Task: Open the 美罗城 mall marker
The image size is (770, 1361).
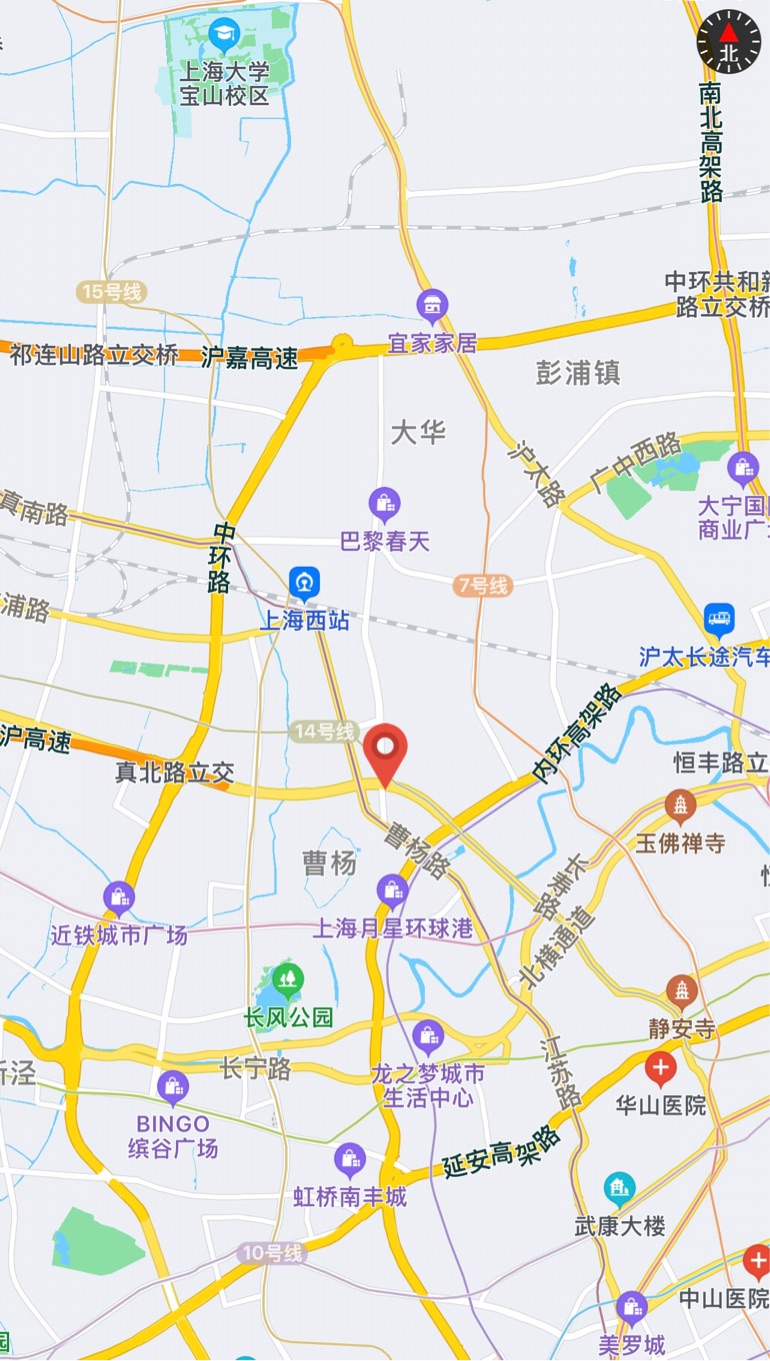Action: point(631,1307)
